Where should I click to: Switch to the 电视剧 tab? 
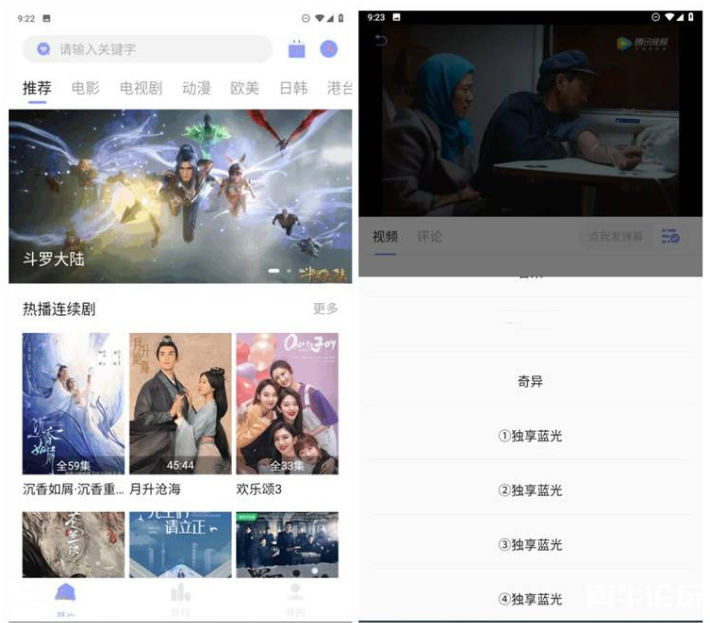(x=141, y=88)
